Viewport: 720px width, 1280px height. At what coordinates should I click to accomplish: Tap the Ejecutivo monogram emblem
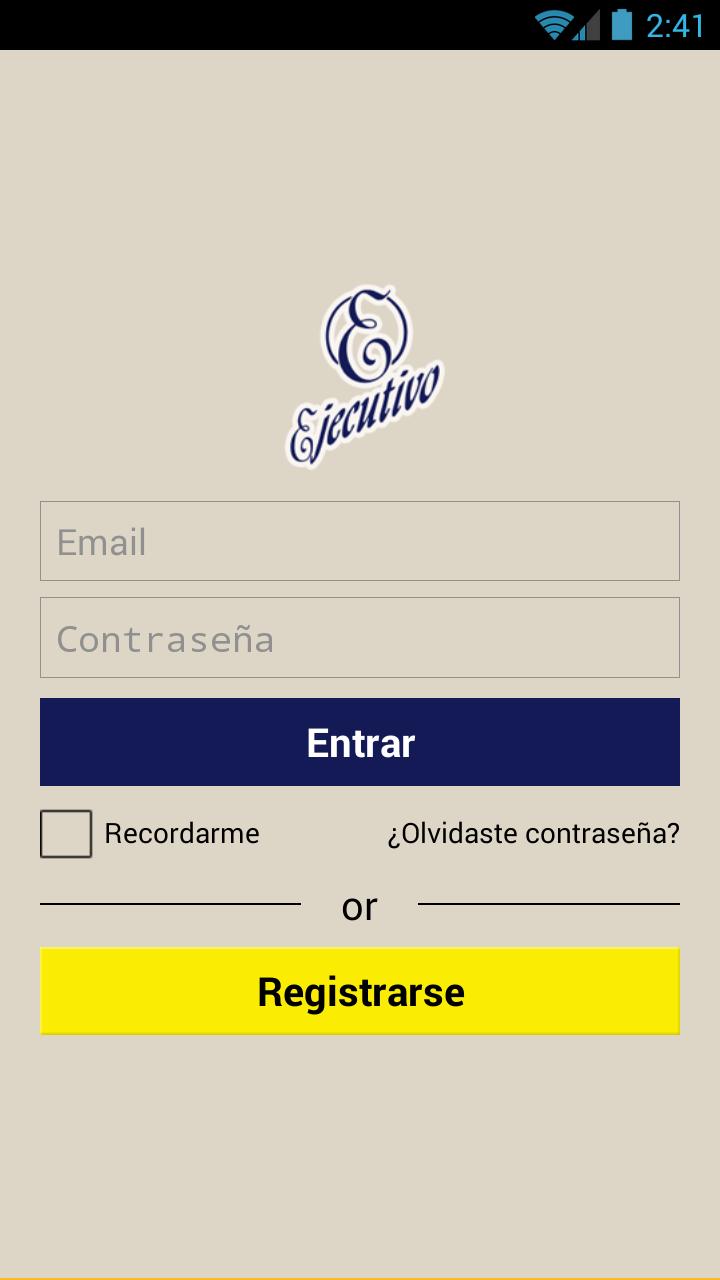pos(366,330)
